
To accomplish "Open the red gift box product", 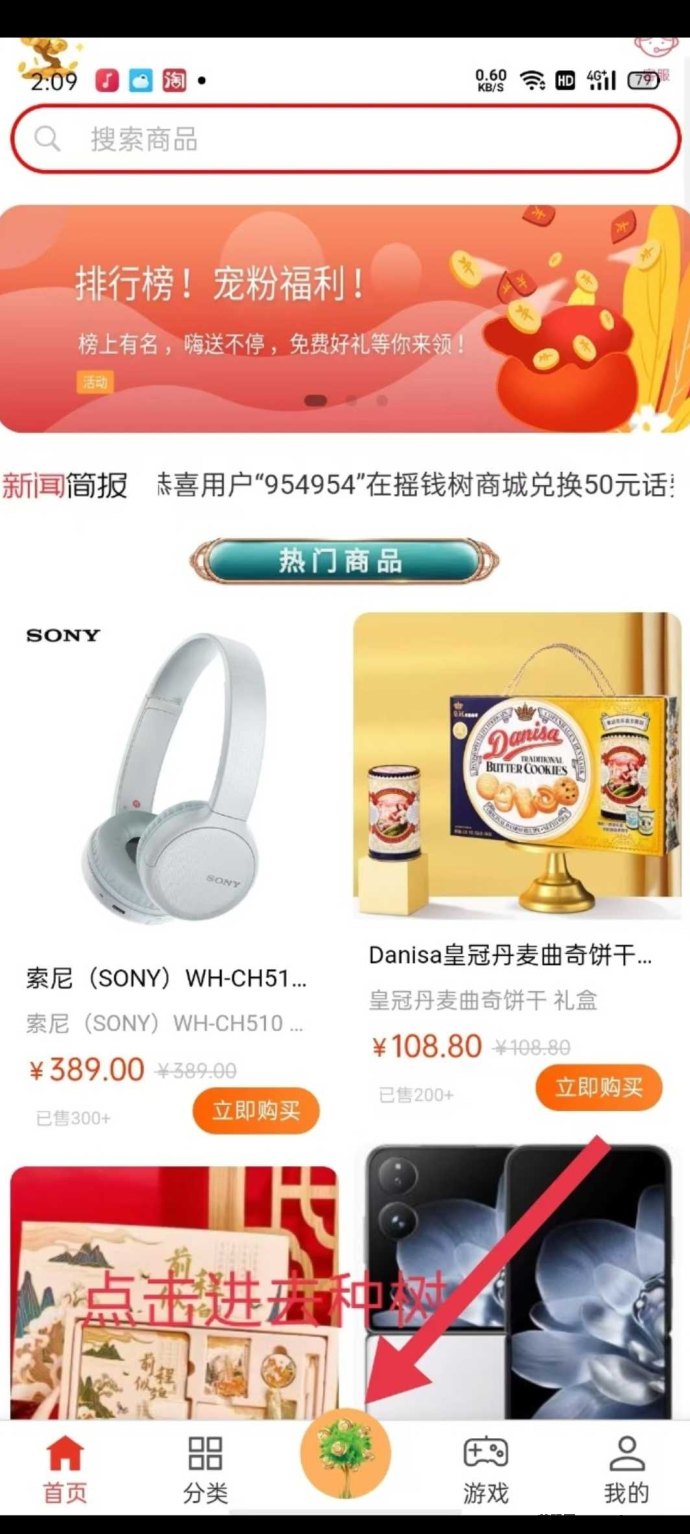I will click(x=173, y=1290).
